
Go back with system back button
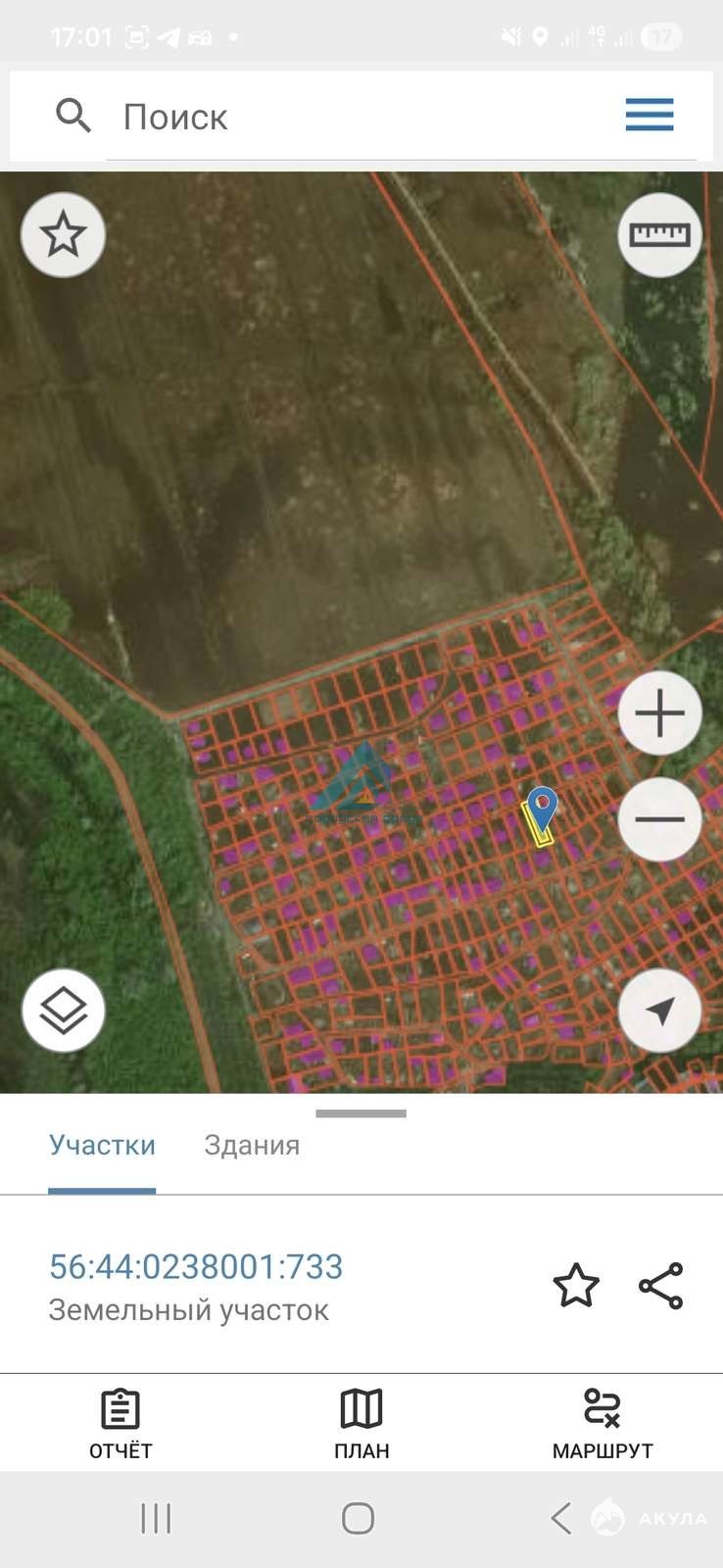560,1519
